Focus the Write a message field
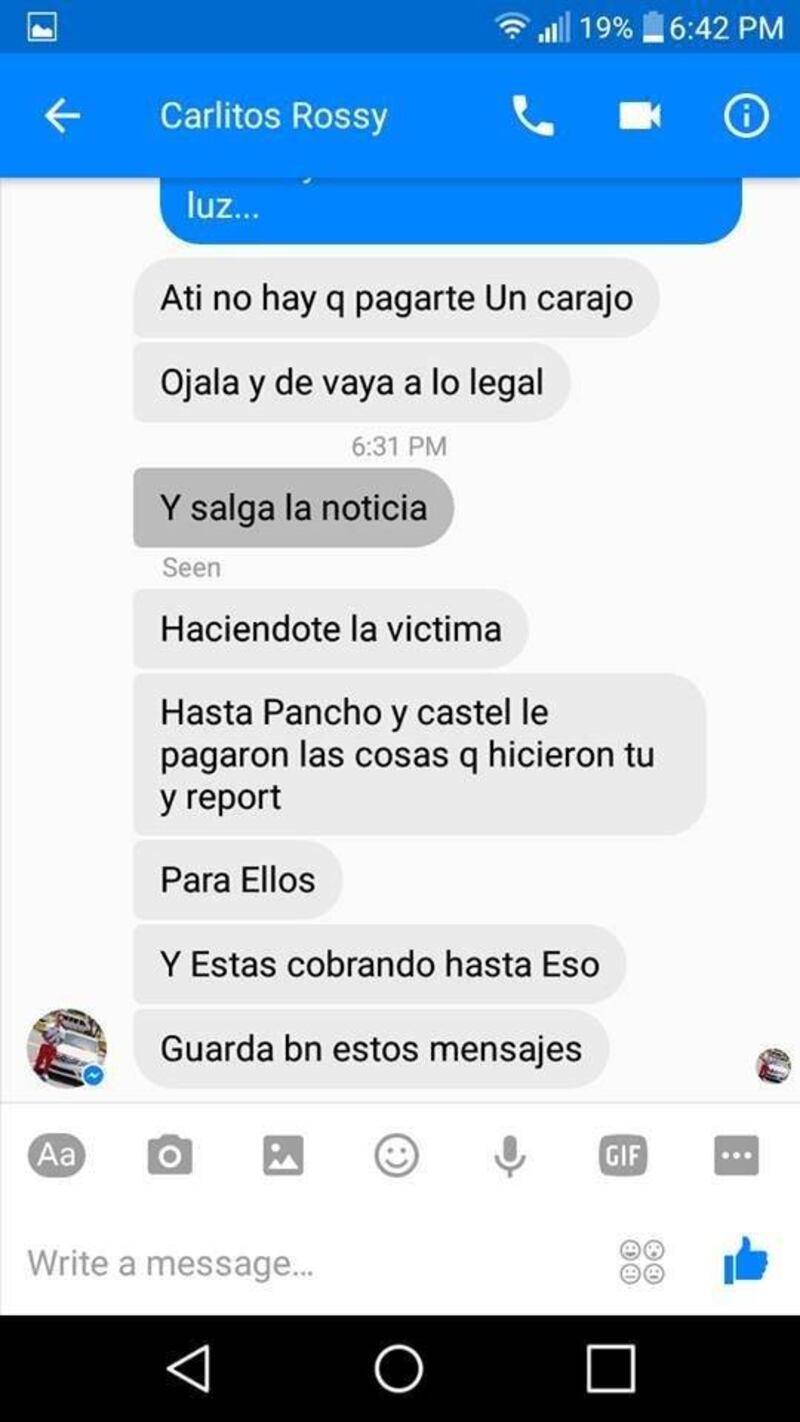 coord(300,1263)
